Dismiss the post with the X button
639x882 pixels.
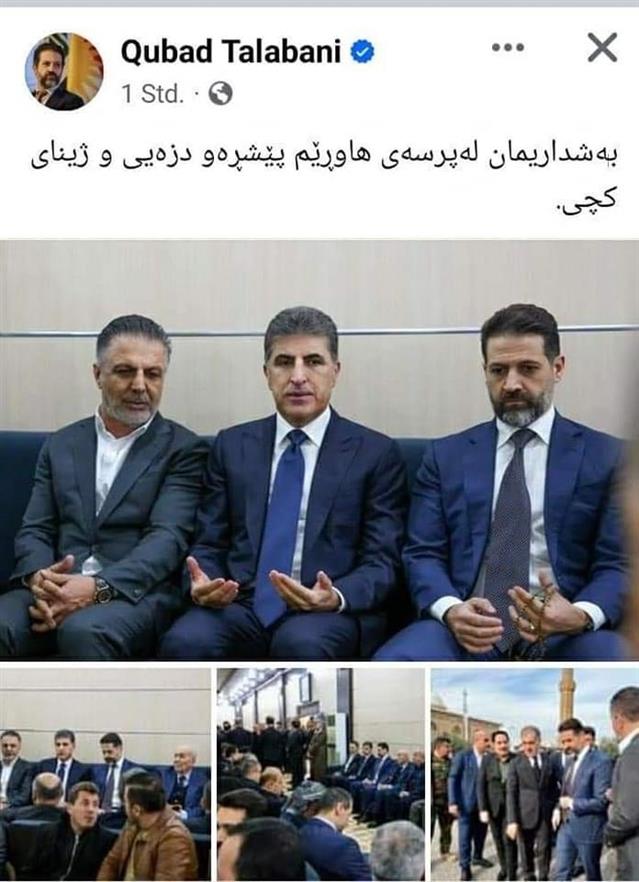(x=602, y=47)
